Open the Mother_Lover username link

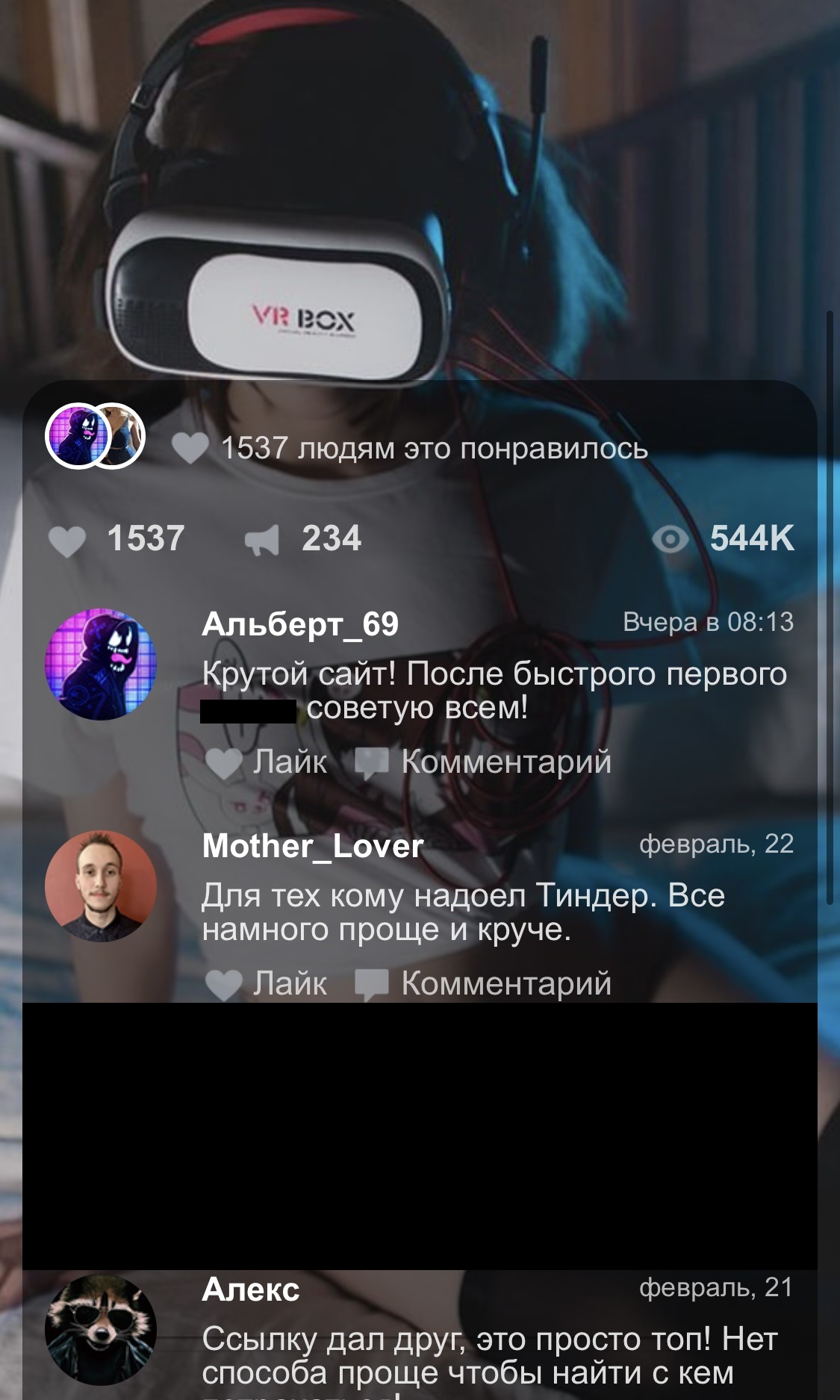(x=312, y=846)
